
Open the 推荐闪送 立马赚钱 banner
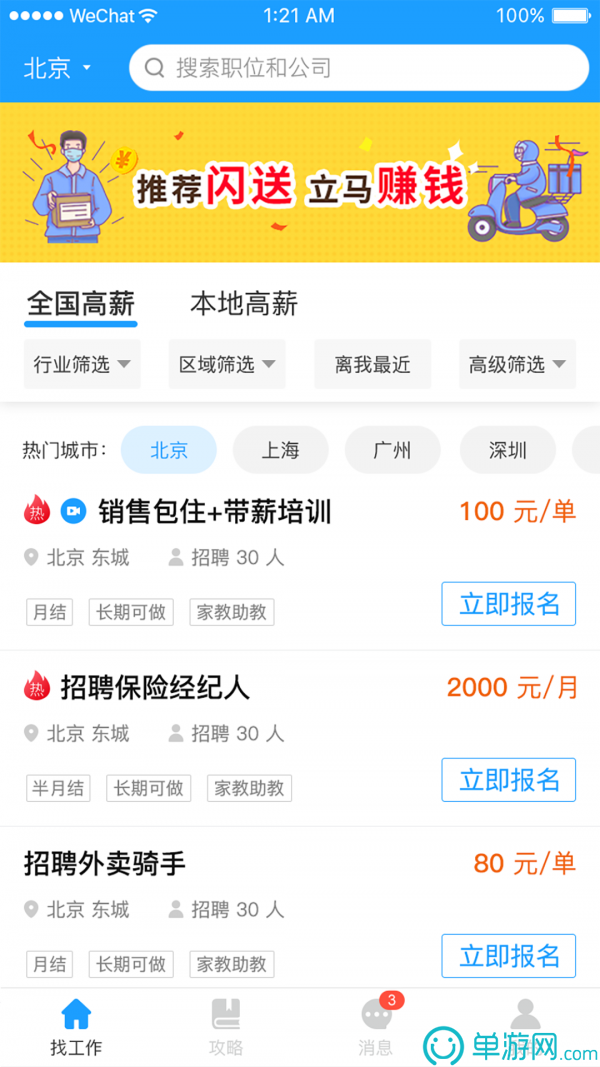[300, 182]
